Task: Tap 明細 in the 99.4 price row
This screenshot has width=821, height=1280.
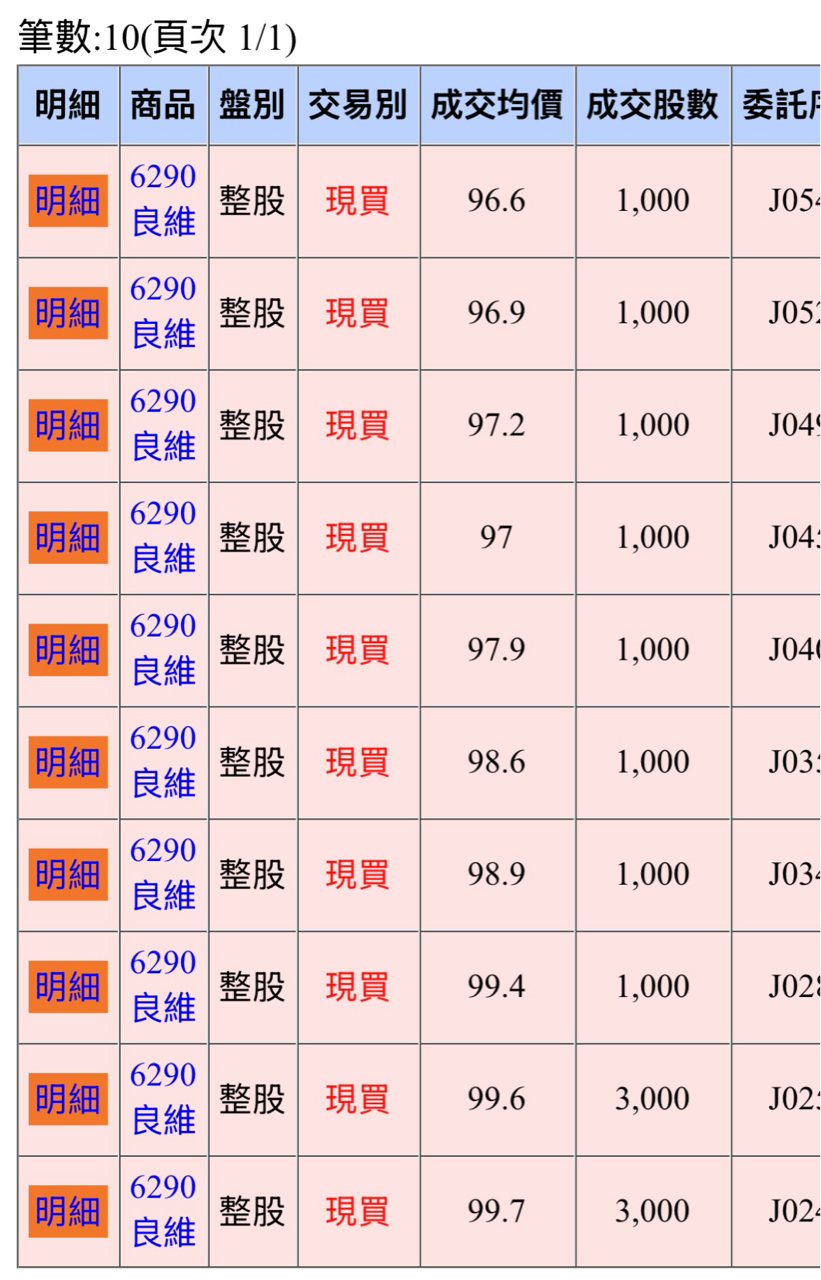Action: pyautogui.click(x=68, y=987)
